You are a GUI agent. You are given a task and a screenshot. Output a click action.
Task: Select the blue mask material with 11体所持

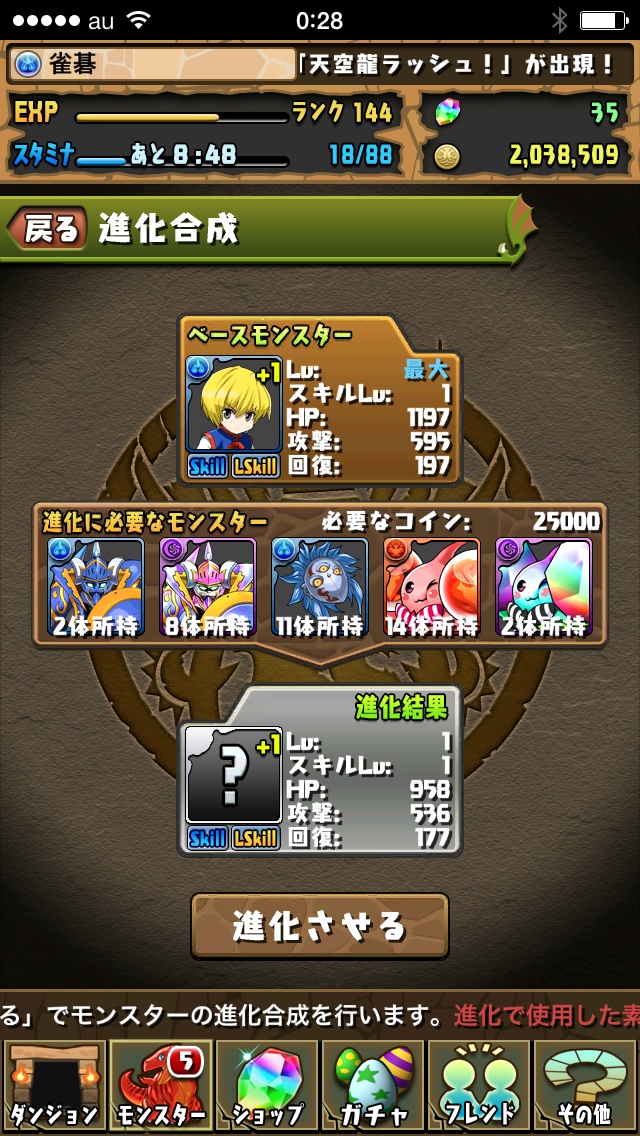(x=320, y=587)
